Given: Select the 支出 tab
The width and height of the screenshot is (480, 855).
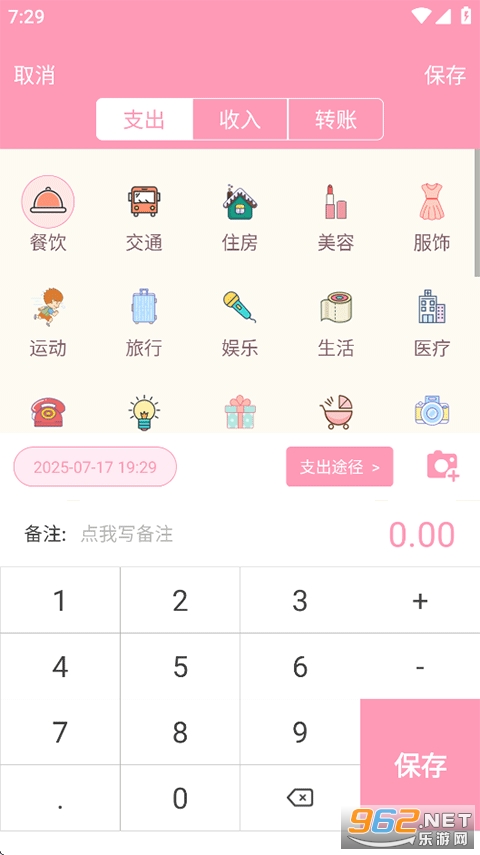Looking at the screenshot, I should (145, 119).
